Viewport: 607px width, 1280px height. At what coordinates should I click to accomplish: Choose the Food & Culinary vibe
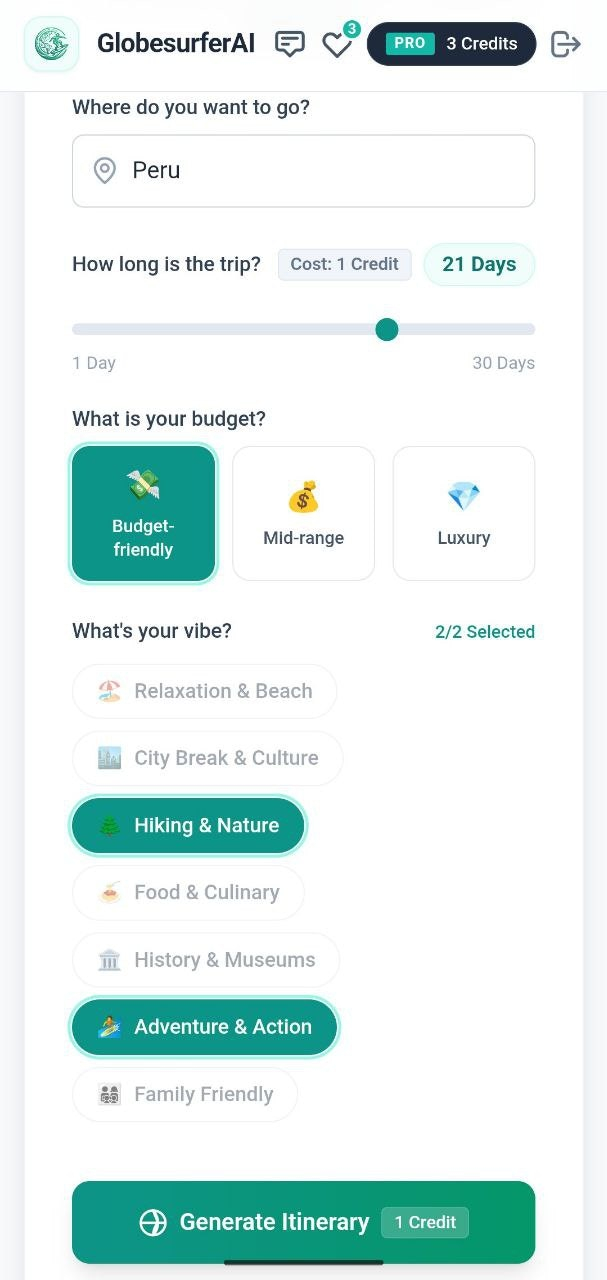point(188,893)
